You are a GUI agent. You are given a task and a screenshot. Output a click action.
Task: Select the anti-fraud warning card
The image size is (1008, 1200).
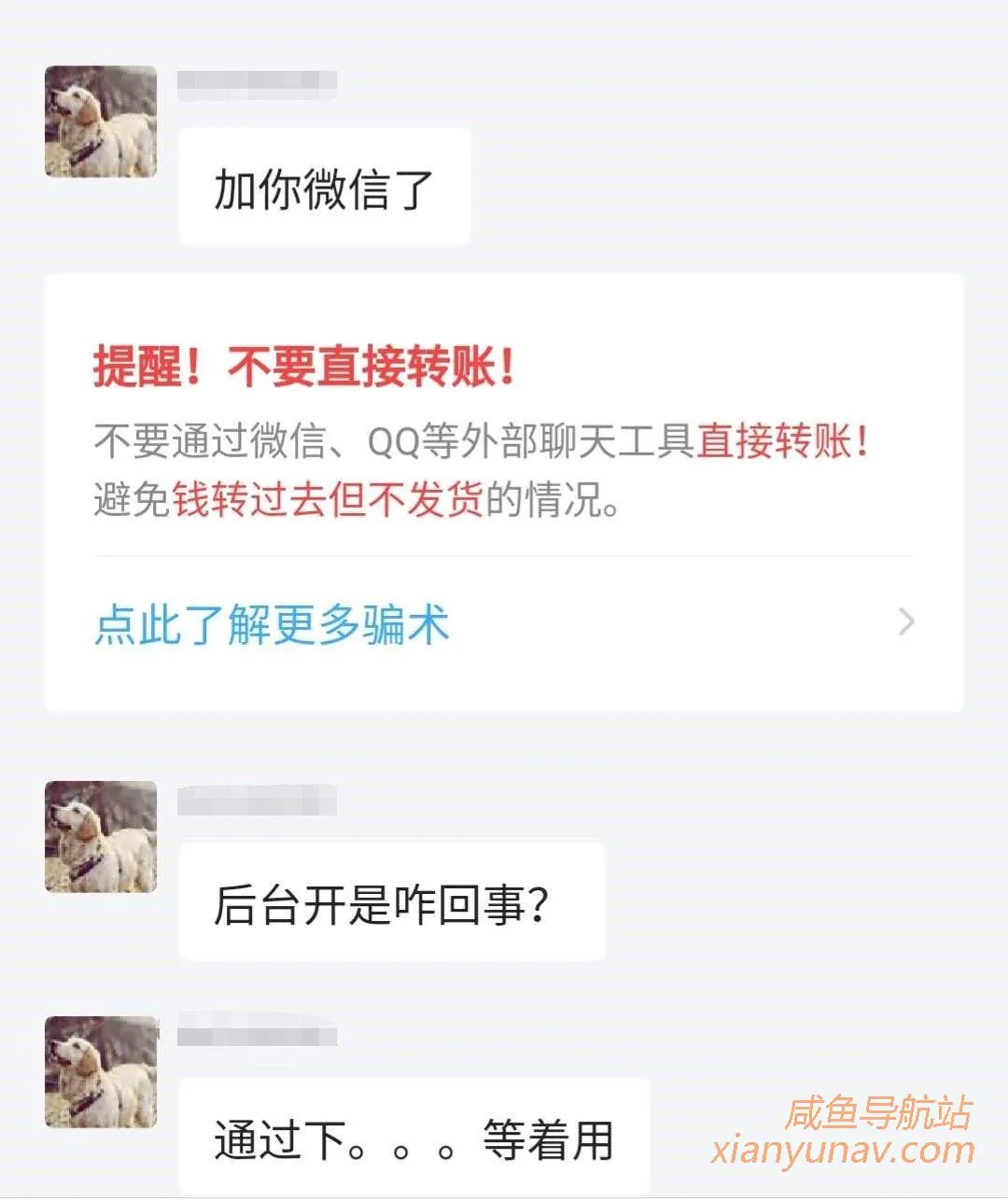tap(504, 490)
